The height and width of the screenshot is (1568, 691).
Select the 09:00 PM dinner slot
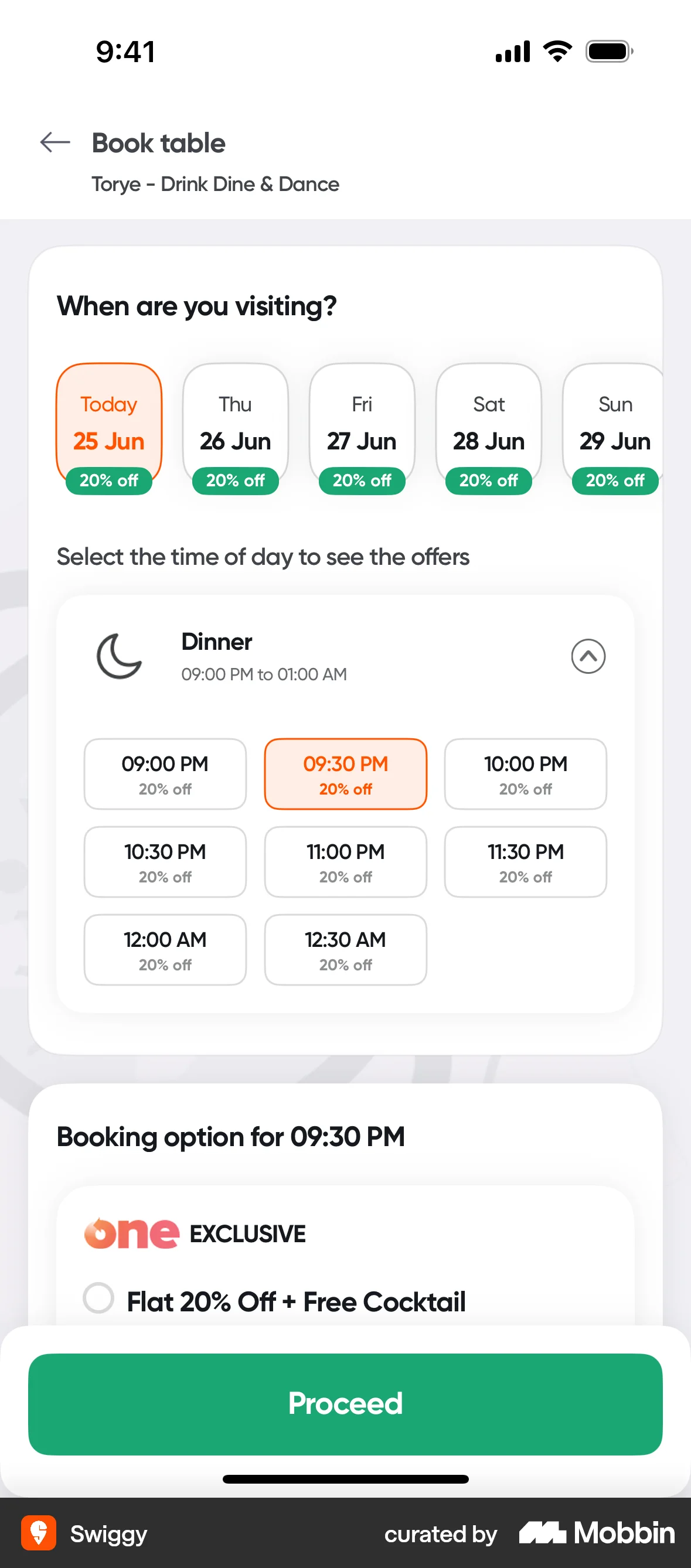(x=164, y=773)
